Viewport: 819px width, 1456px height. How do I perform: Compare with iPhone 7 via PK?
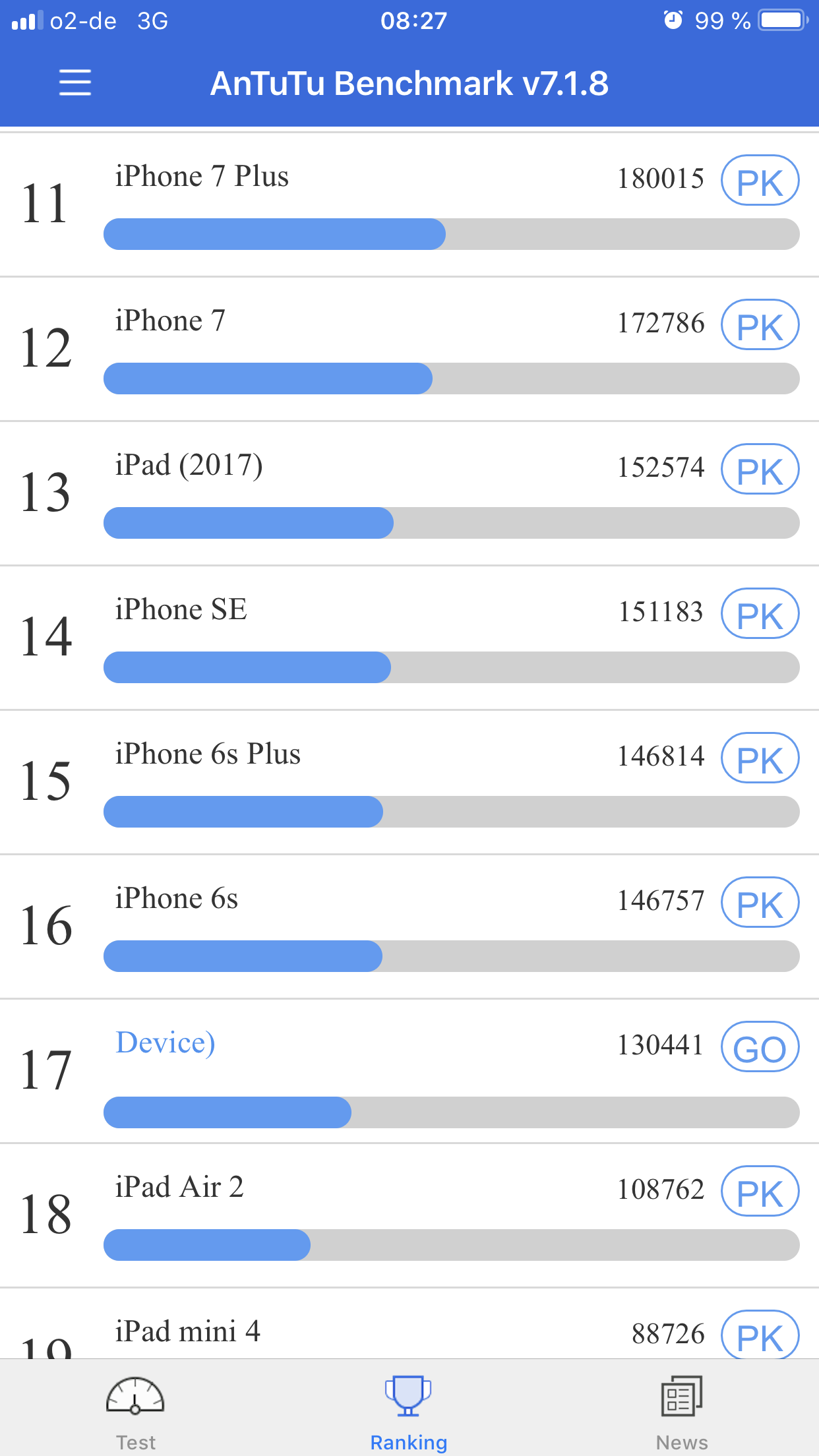[x=760, y=324]
